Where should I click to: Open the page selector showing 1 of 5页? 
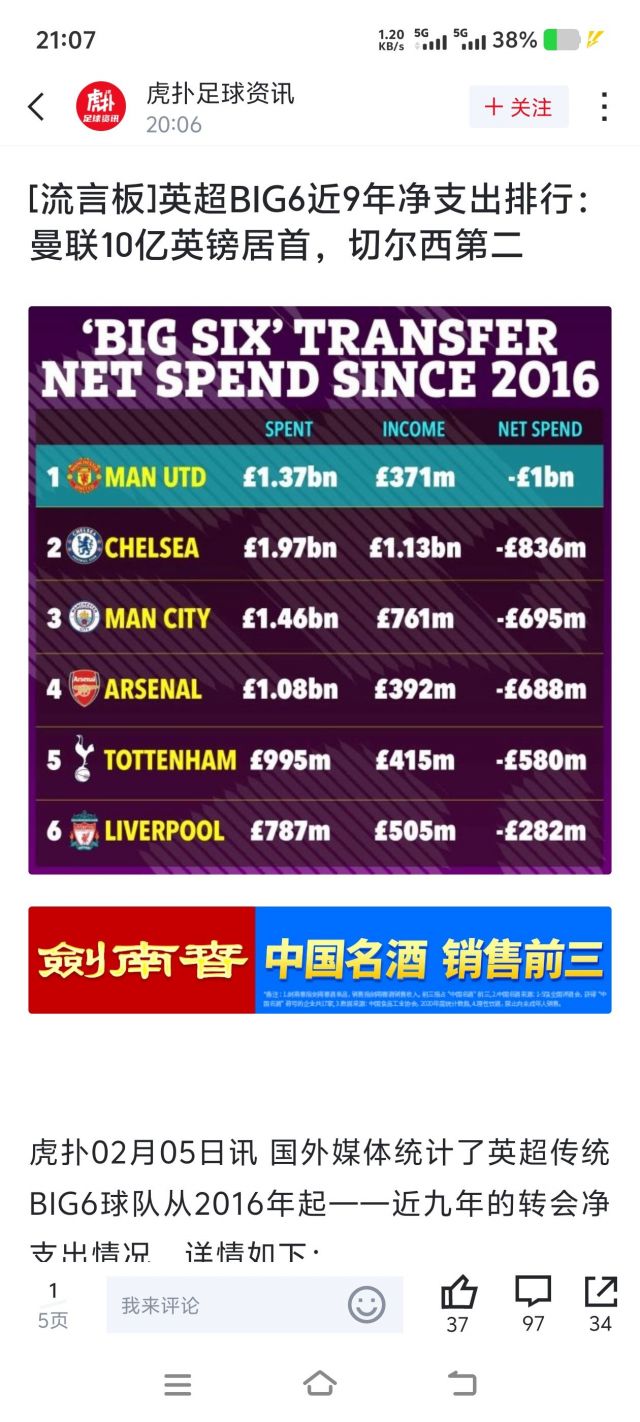tap(53, 1305)
